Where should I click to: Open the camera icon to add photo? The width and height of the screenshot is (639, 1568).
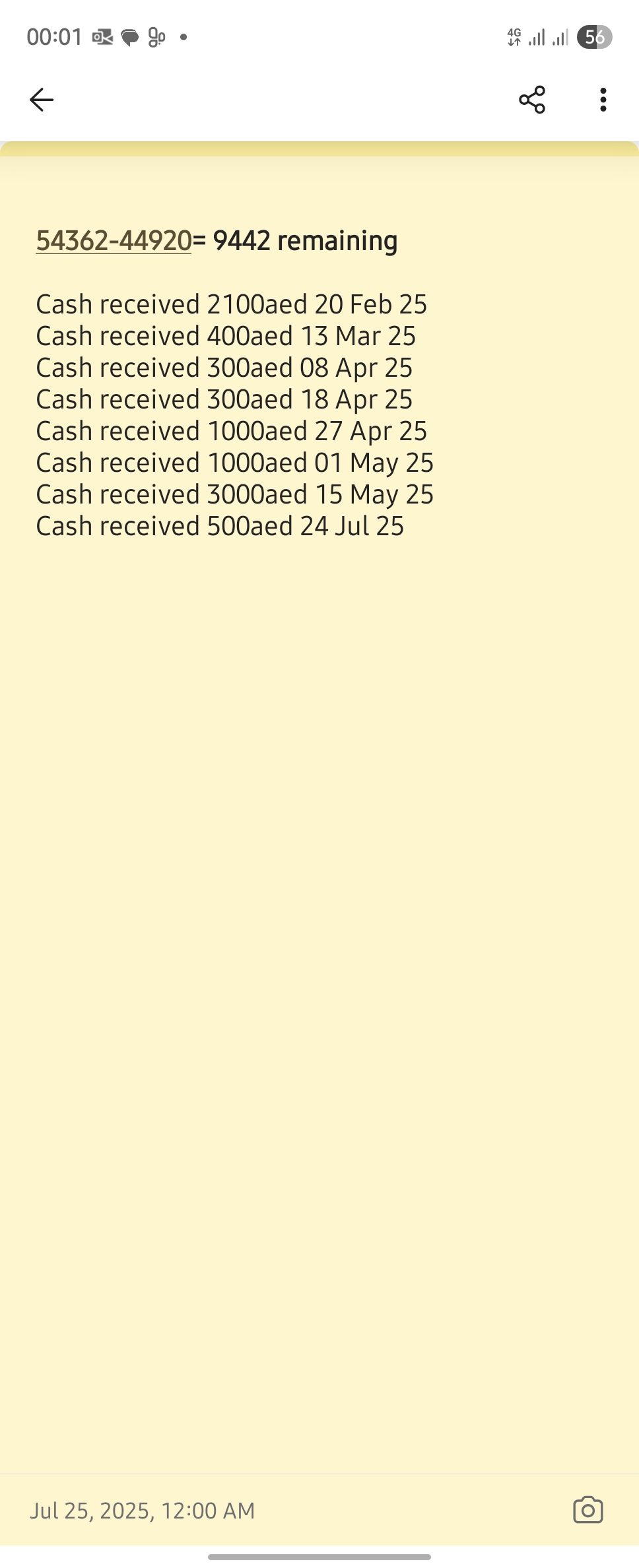pos(588,1510)
